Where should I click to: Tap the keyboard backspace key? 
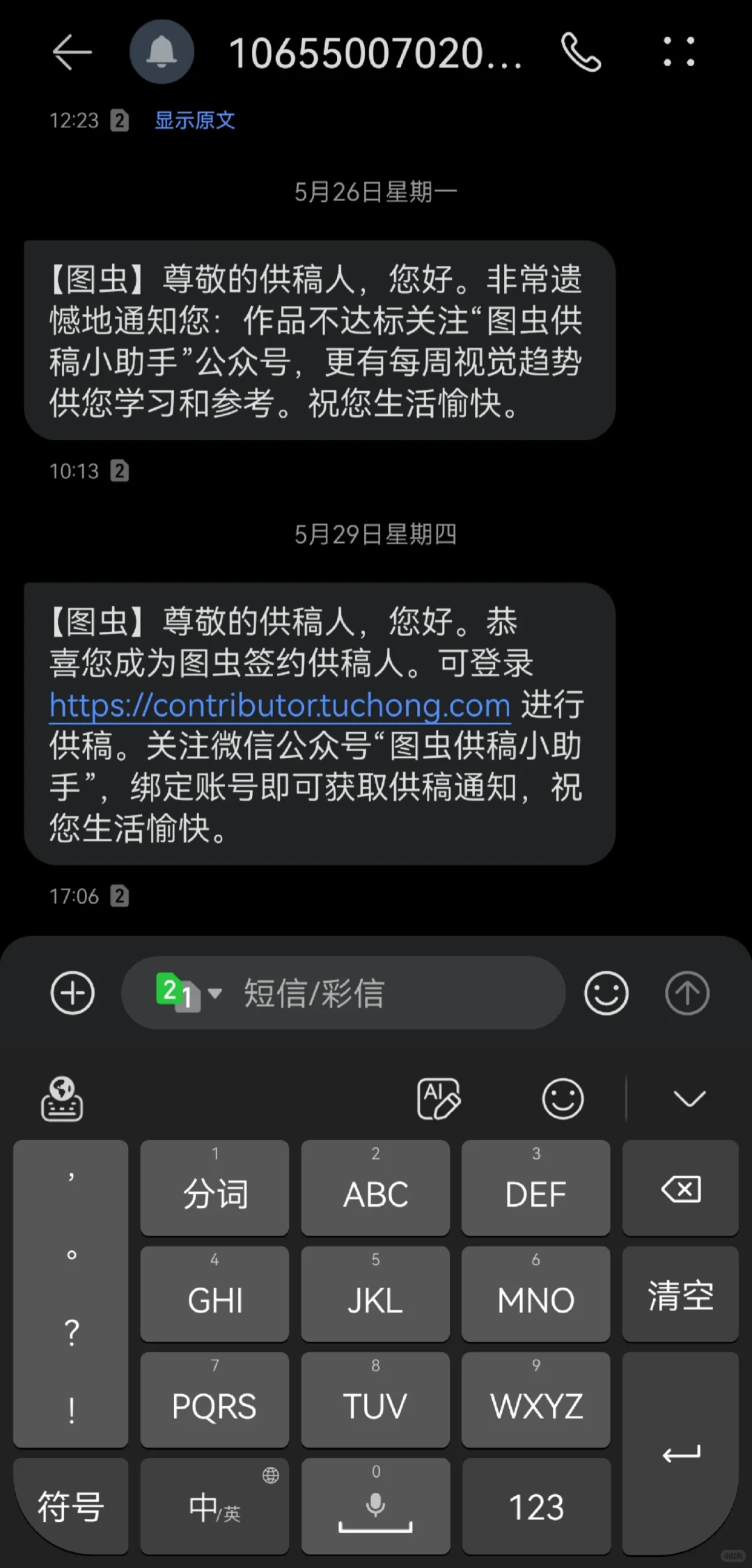(680, 1188)
